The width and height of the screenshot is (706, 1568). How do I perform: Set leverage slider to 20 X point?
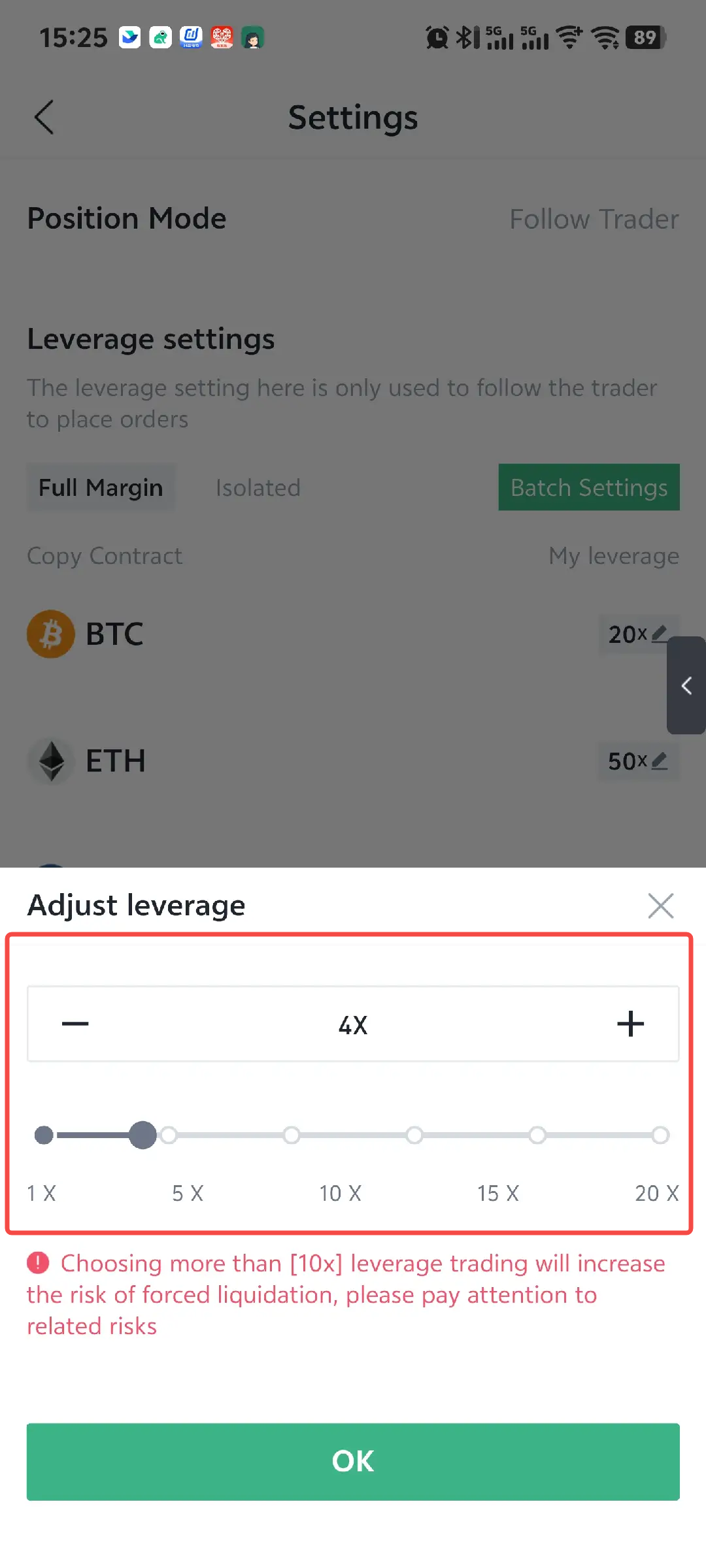[660, 1135]
